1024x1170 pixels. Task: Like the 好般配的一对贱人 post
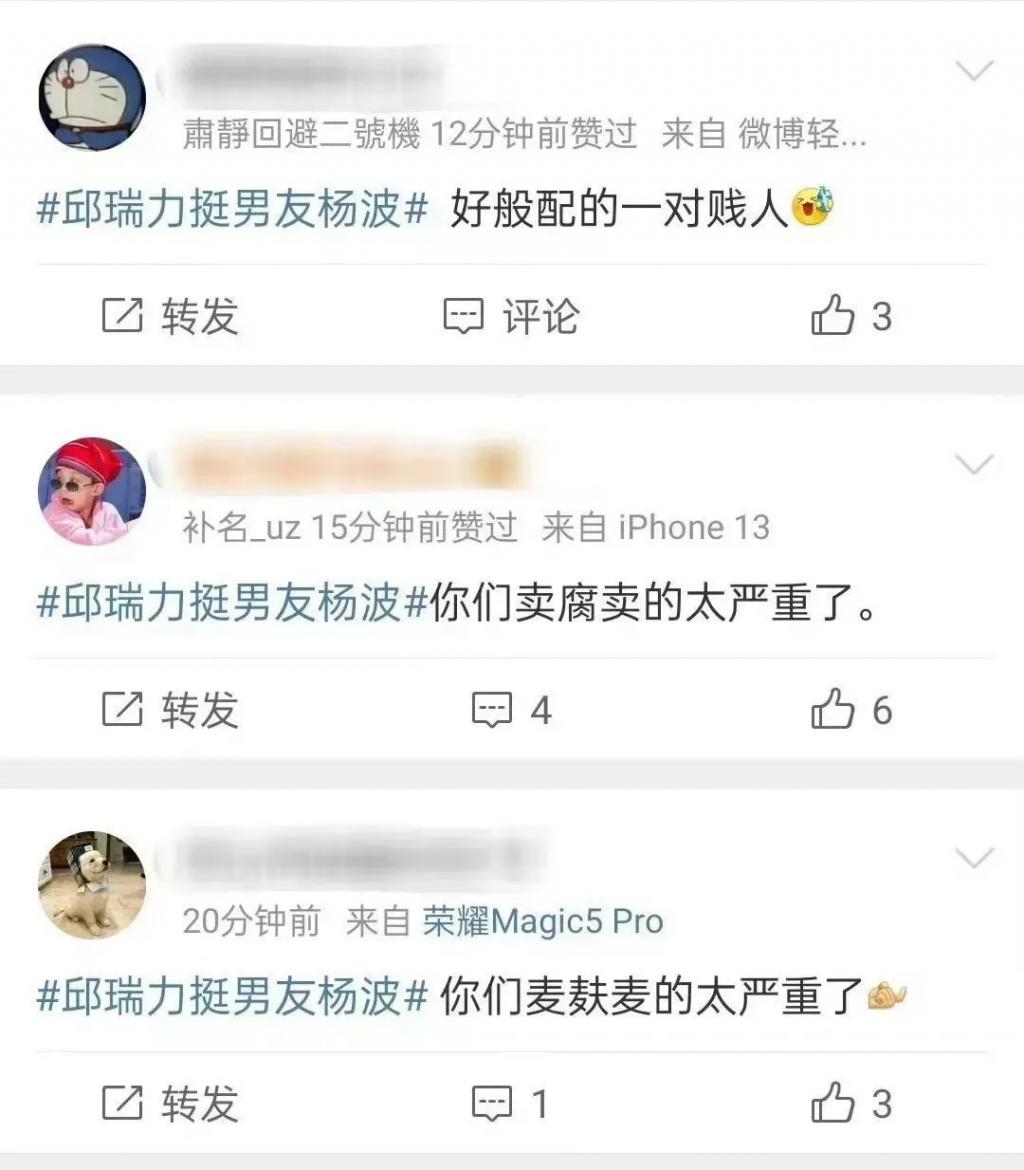tap(850, 317)
